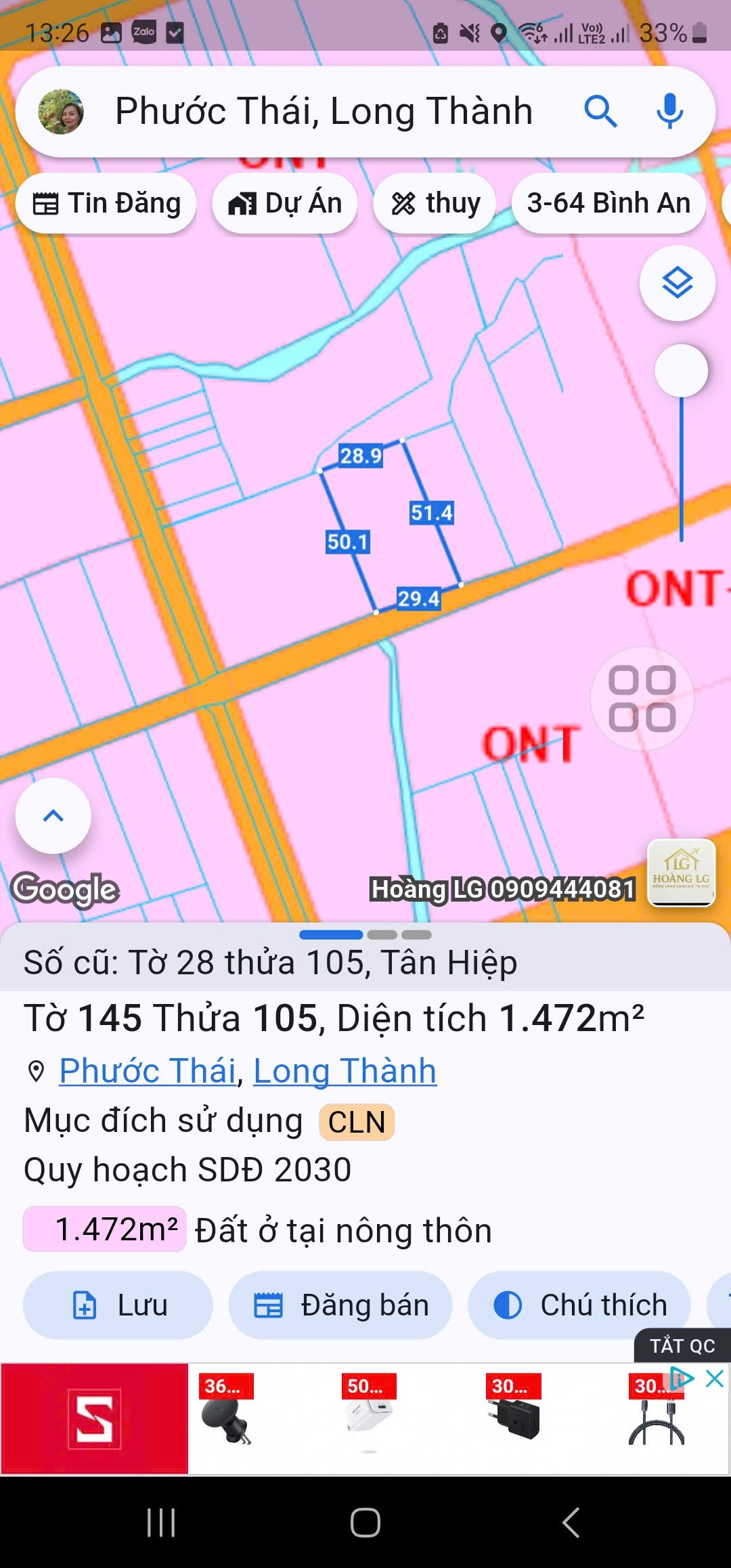Select the Tin Đăng chip

pos(106,203)
